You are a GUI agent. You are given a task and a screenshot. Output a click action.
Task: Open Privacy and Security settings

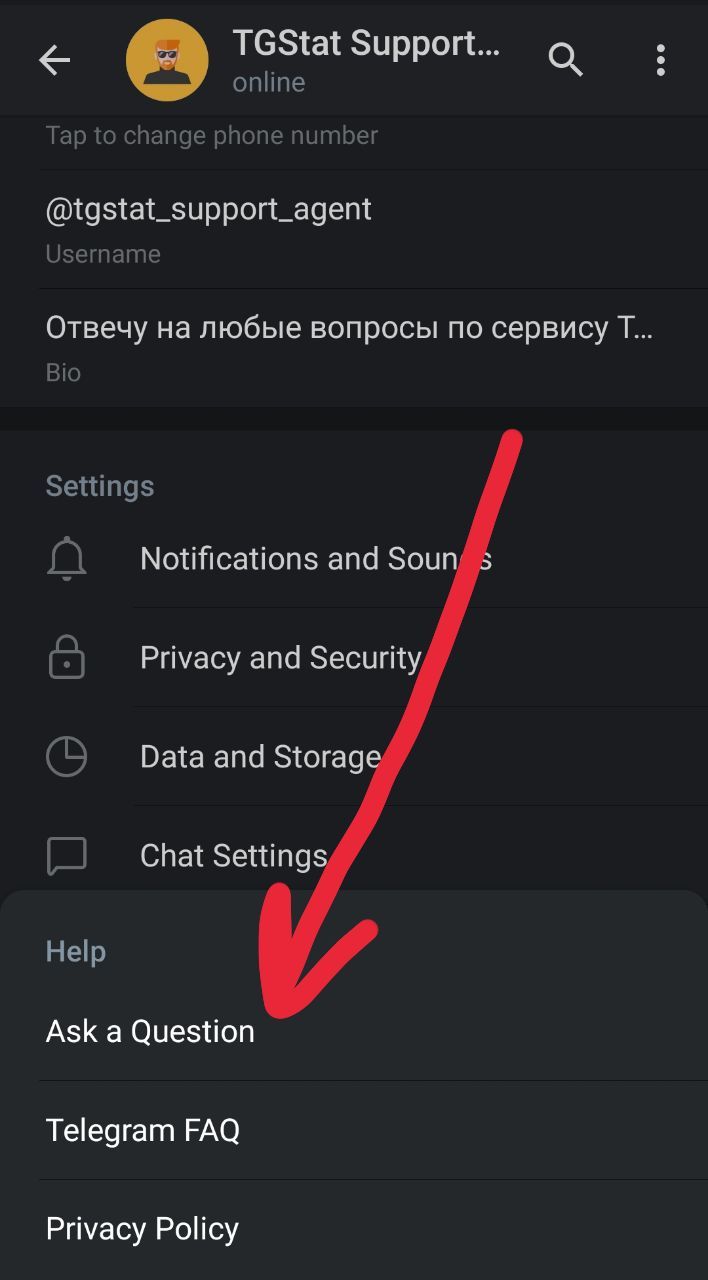tap(354, 657)
